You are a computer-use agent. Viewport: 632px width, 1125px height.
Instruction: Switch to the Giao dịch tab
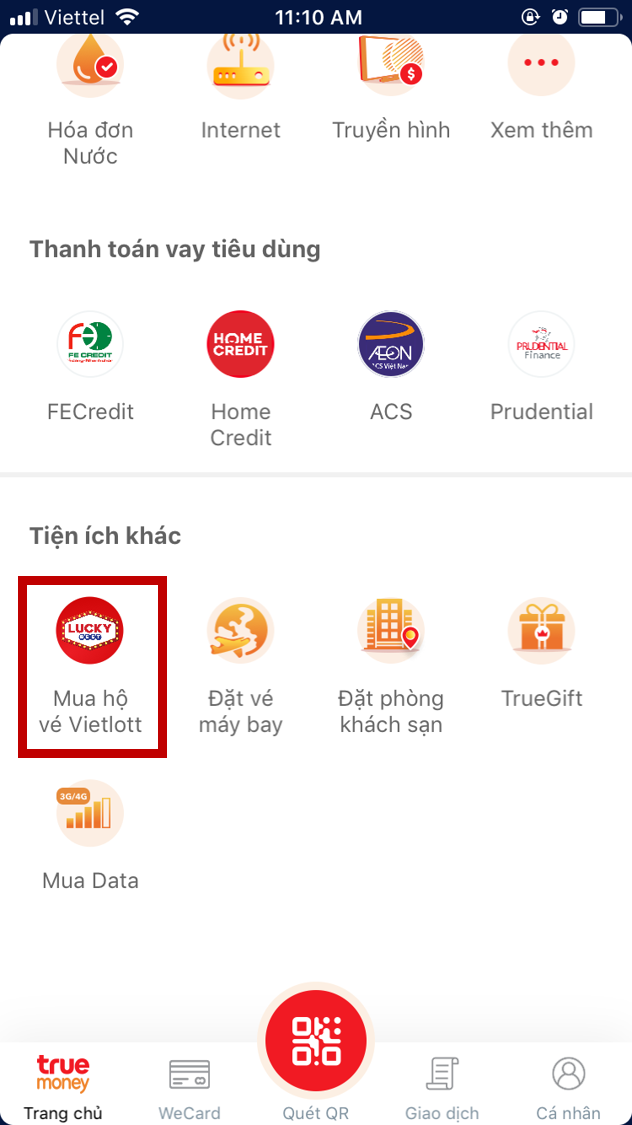442,1085
